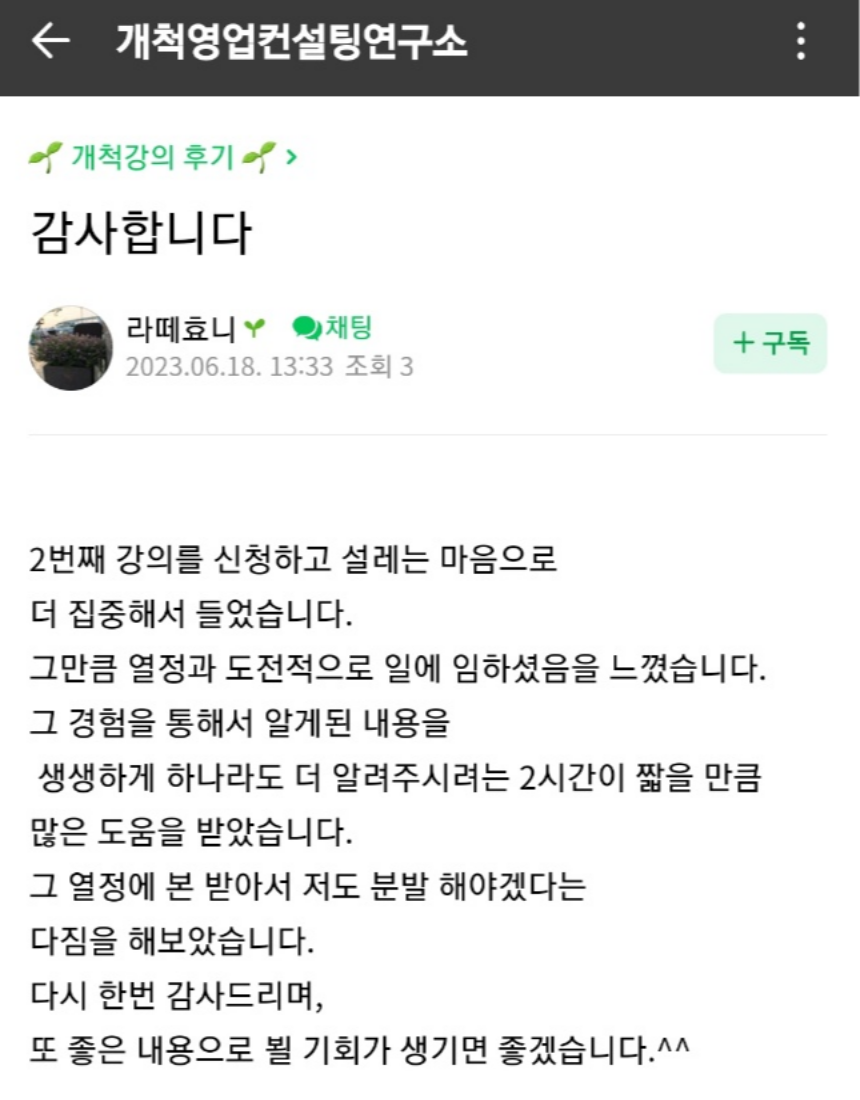This screenshot has height=1100, width=860.
Task: Go back using the arrow icon
Action: pos(50,41)
